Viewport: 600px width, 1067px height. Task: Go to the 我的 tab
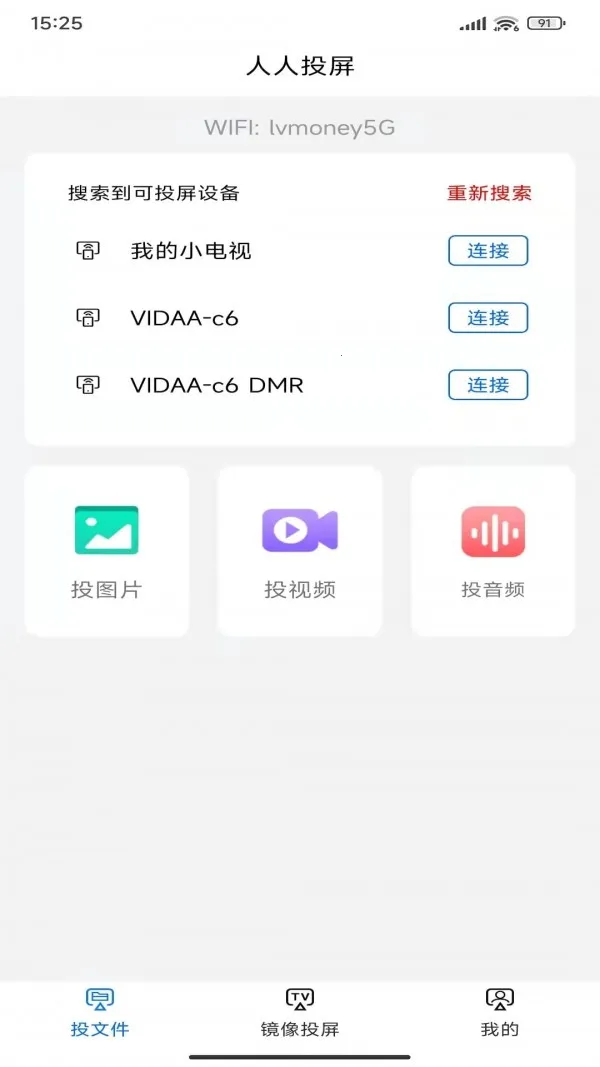tap(500, 1012)
